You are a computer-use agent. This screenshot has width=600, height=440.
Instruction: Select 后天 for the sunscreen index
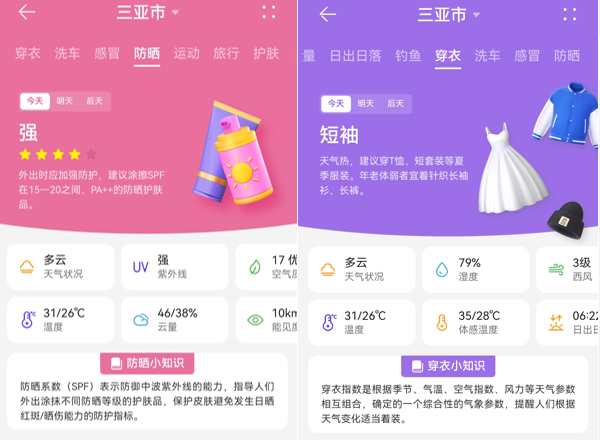pos(94,101)
